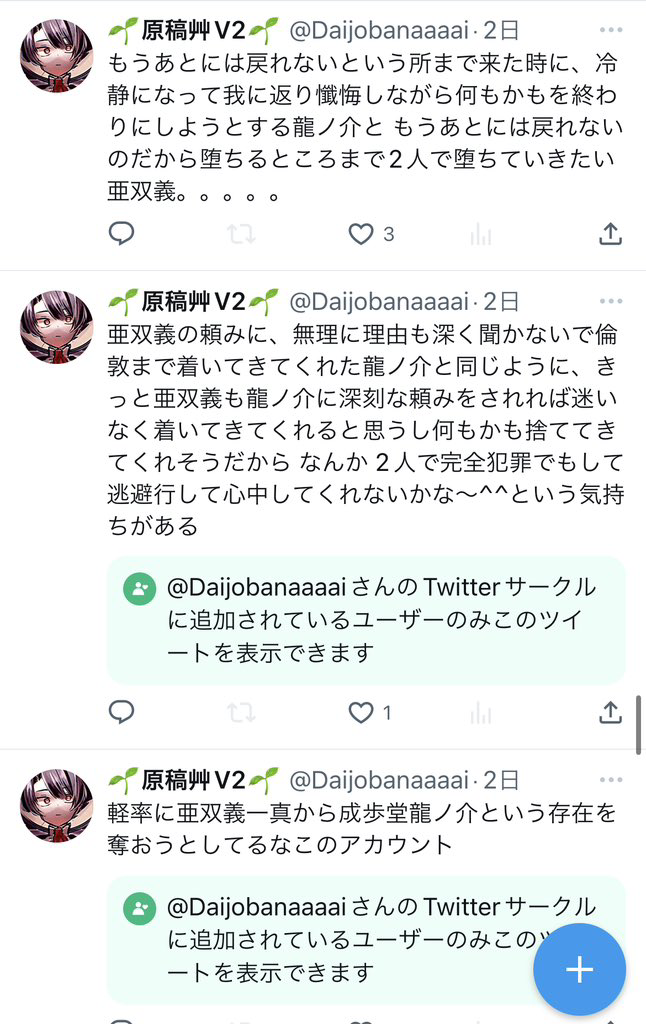This screenshot has width=646, height=1024.
Task: Share the tweet with 3 likes
Action: 610,234
